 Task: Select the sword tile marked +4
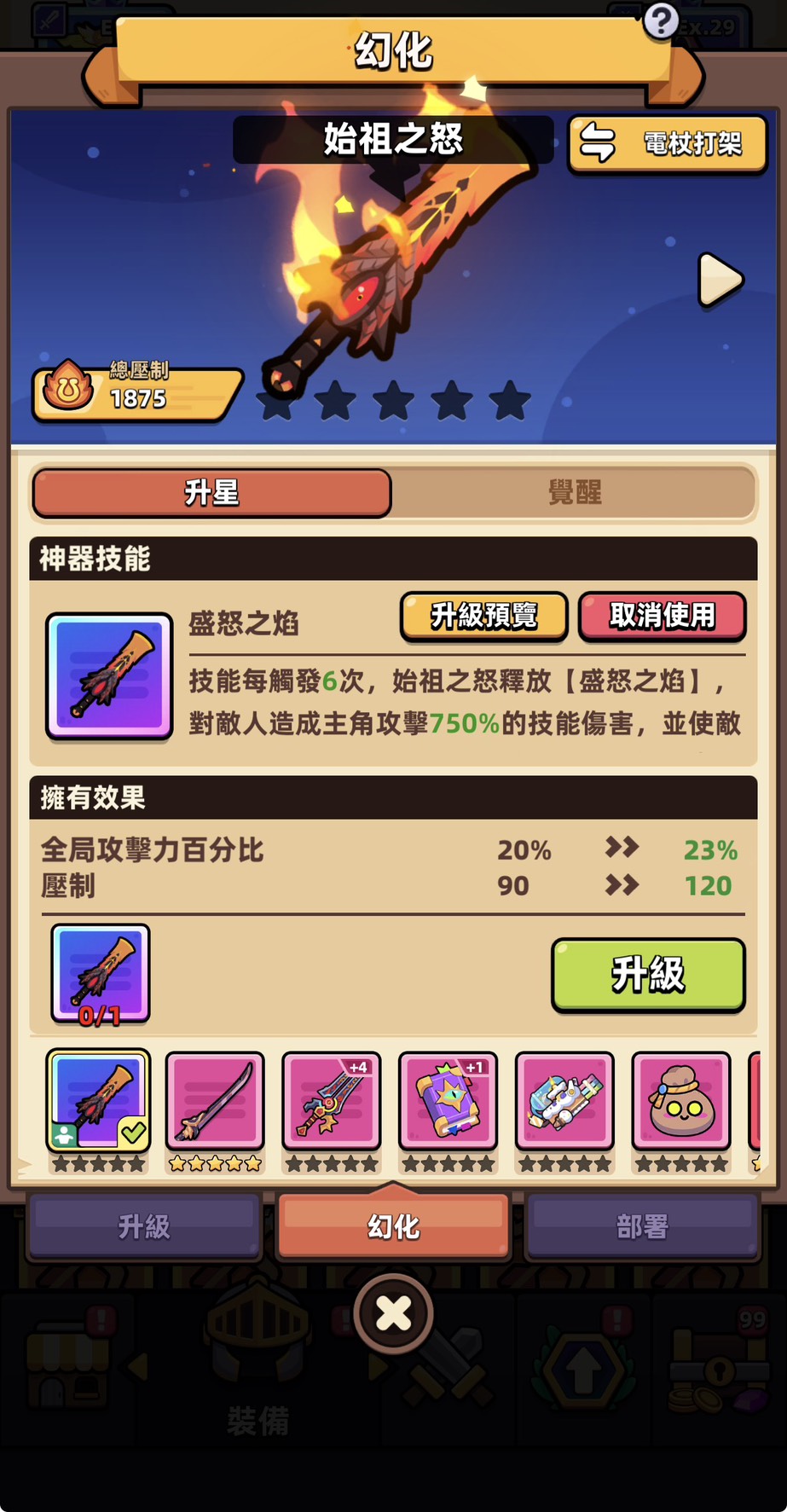pyautogui.click(x=332, y=1100)
